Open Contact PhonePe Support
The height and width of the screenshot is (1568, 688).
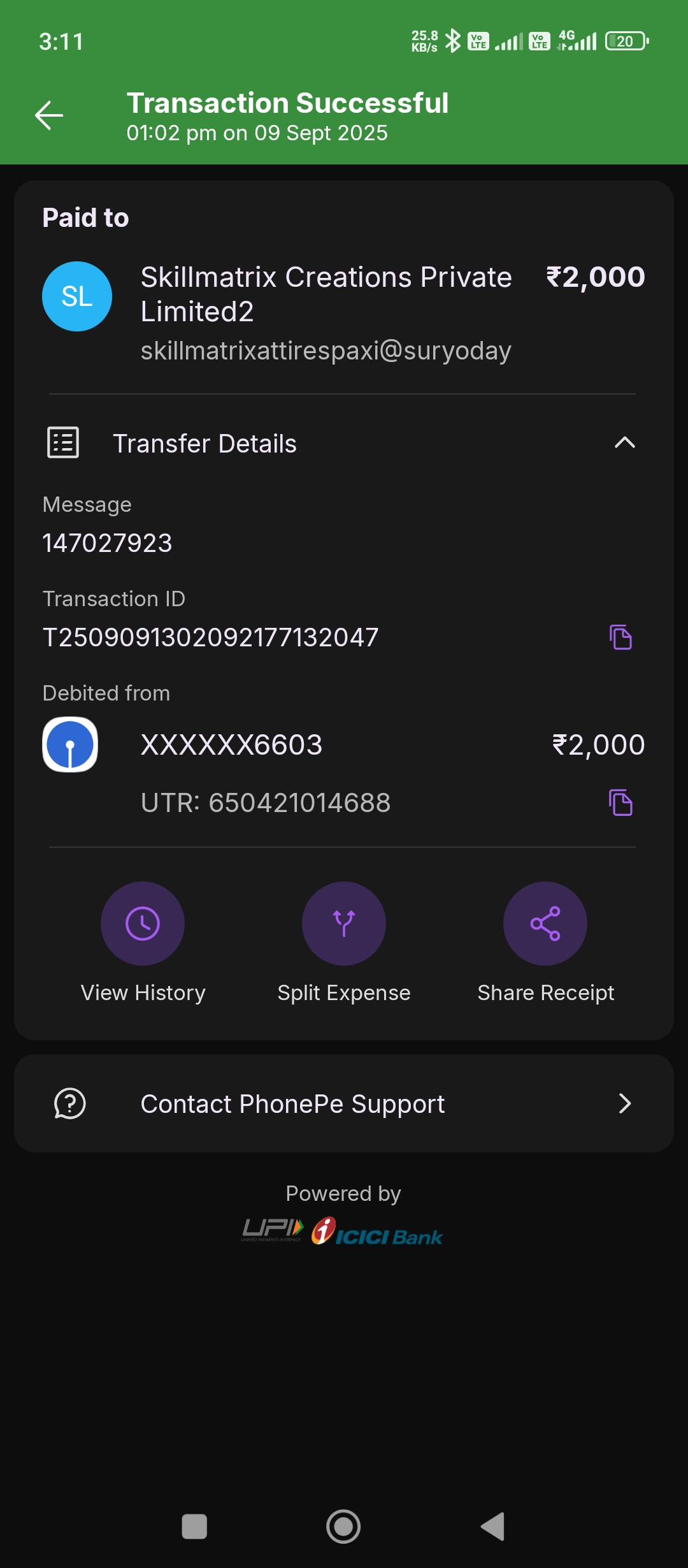tap(344, 1103)
